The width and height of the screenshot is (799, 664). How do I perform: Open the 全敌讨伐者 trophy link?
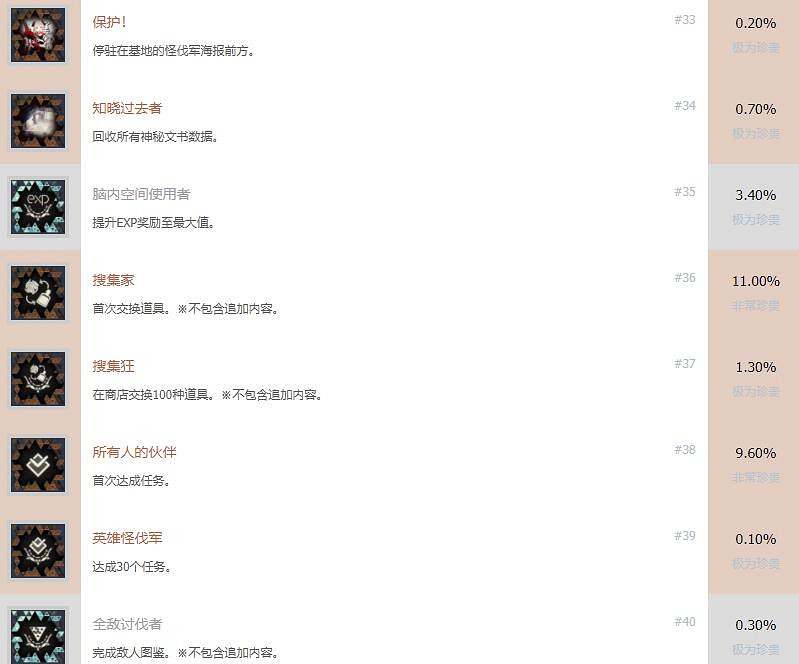tap(127, 624)
